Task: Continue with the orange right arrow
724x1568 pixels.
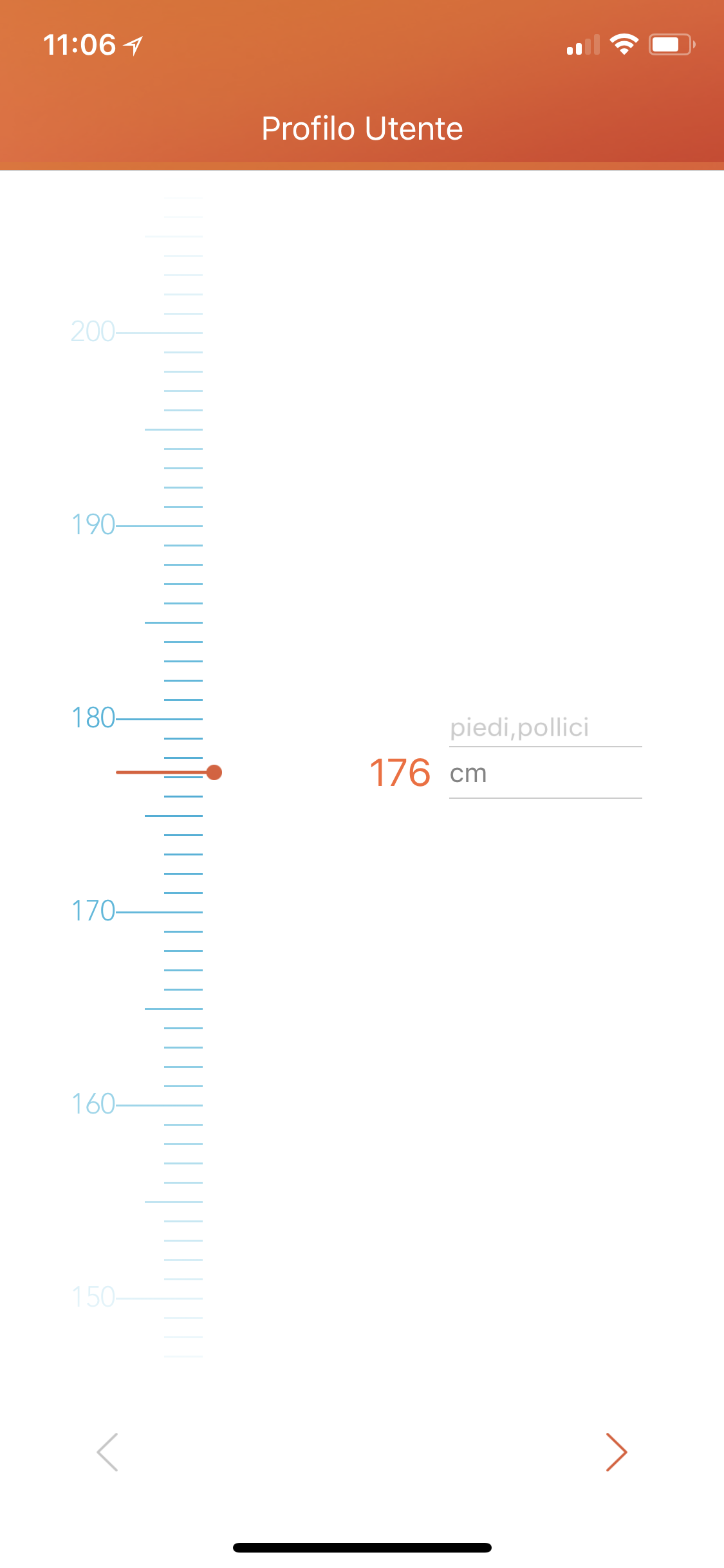Action: click(616, 1452)
